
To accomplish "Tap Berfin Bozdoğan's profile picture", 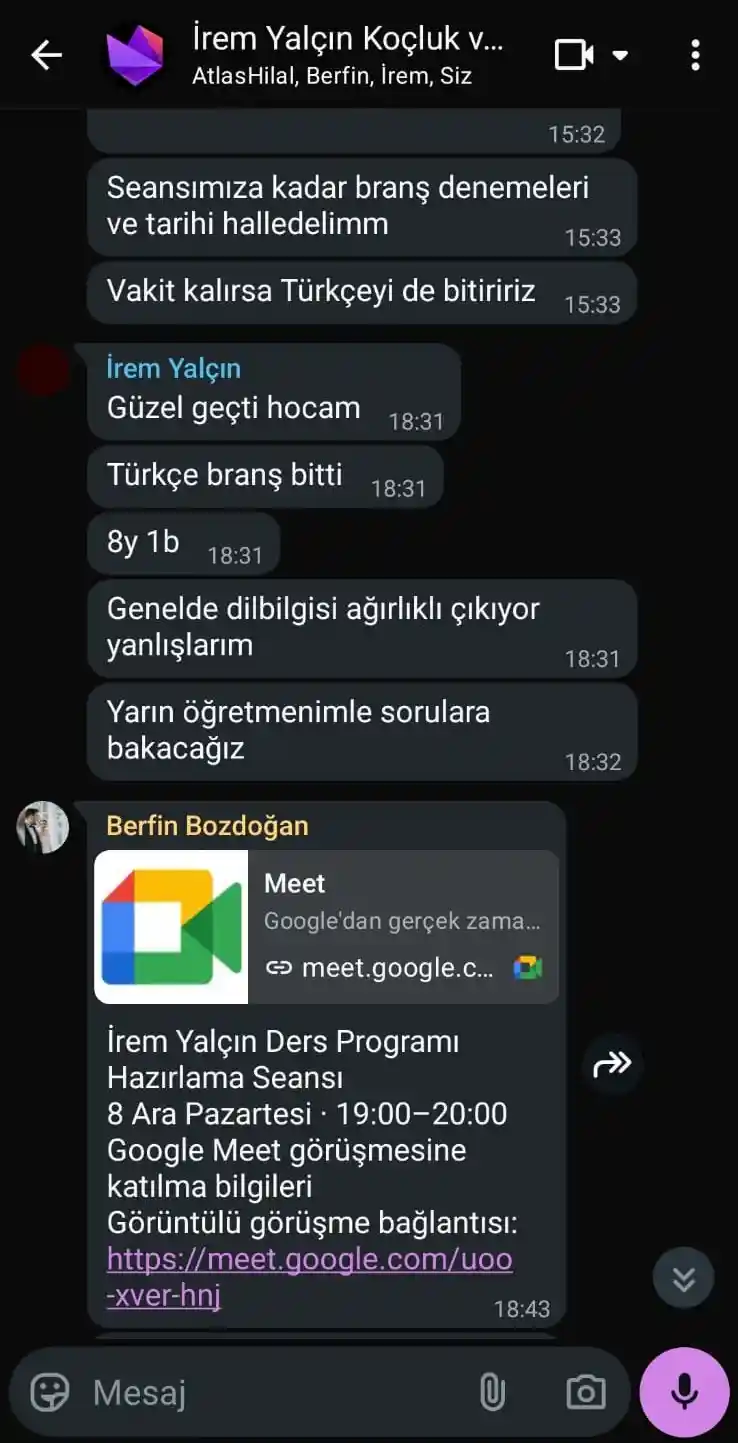I will click(41, 829).
